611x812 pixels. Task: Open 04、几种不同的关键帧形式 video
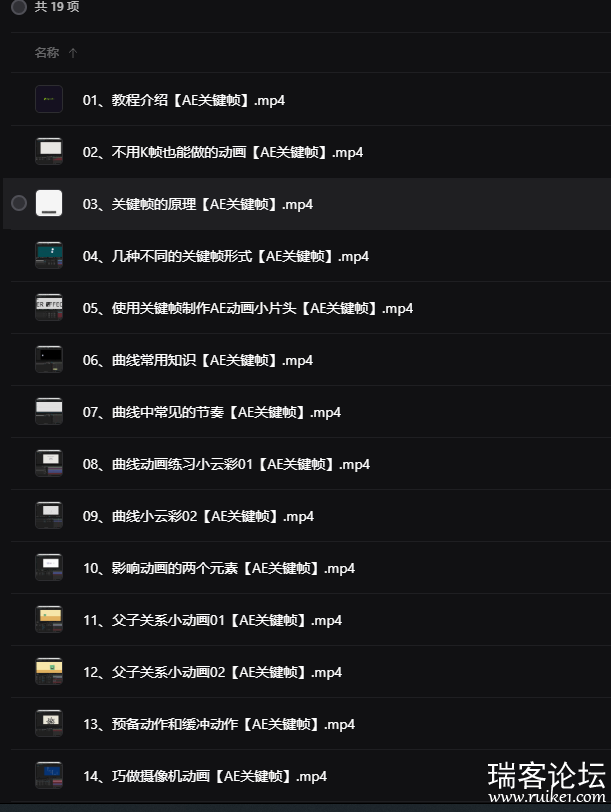225,256
